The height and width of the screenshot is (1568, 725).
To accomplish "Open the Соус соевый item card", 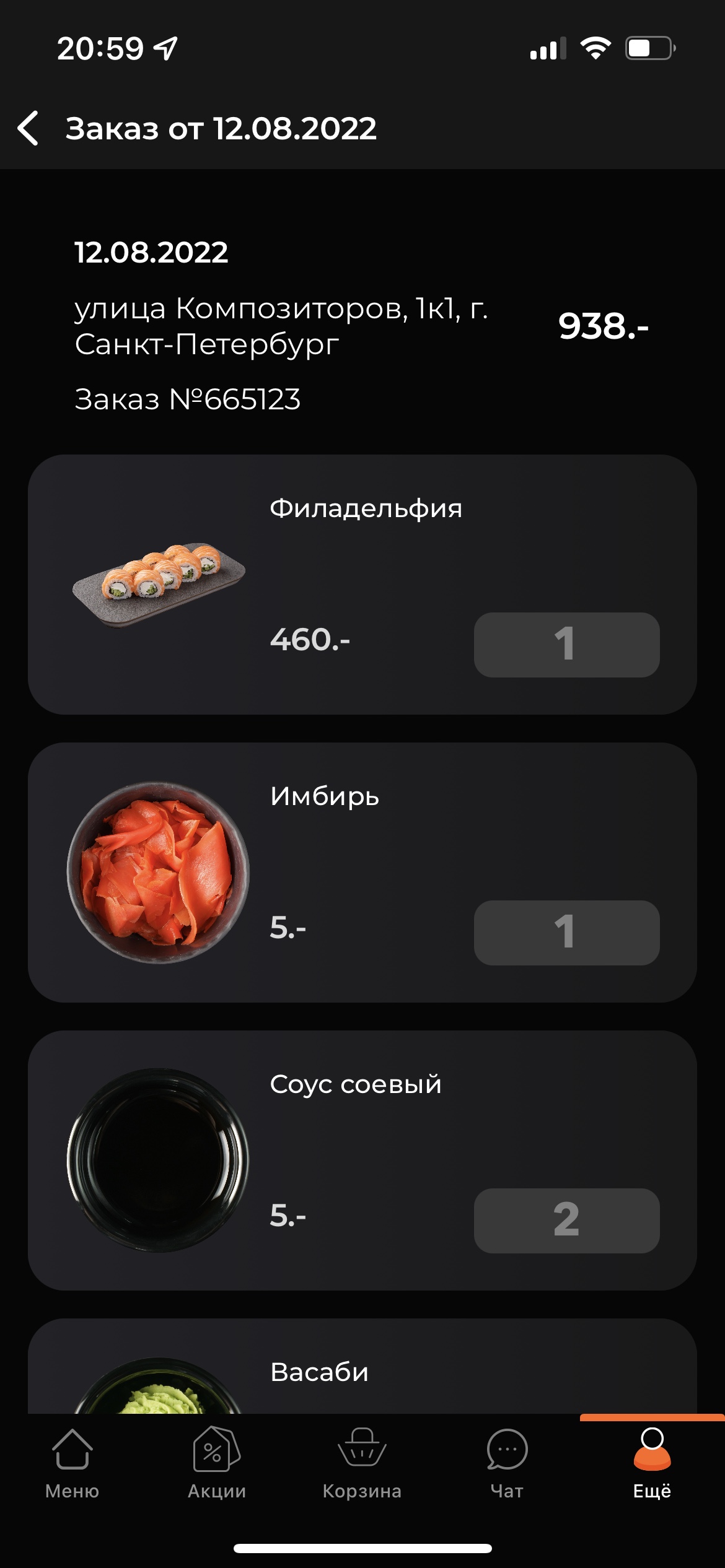I will tap(362, 1161).
